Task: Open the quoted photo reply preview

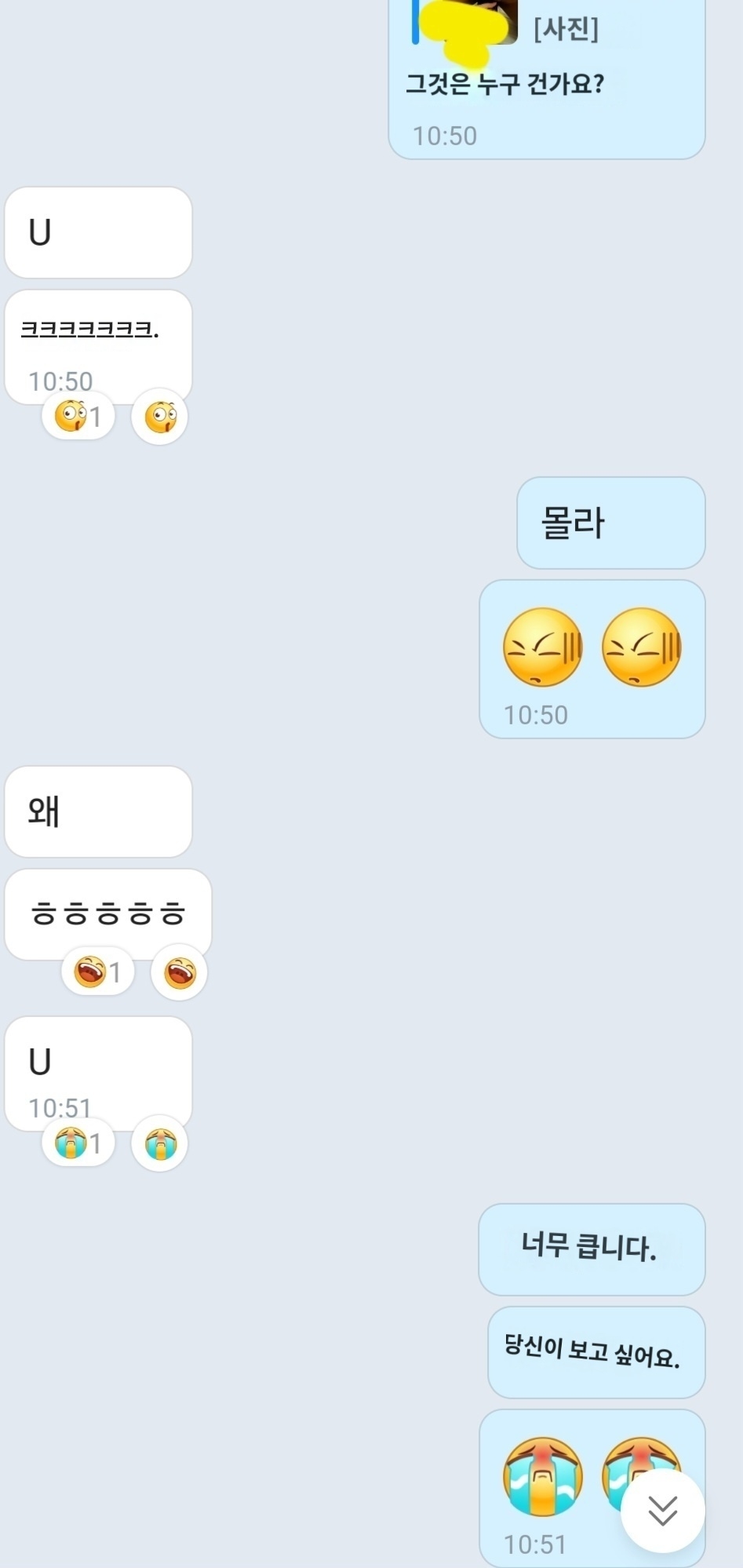Action: [x=506, y=27]
